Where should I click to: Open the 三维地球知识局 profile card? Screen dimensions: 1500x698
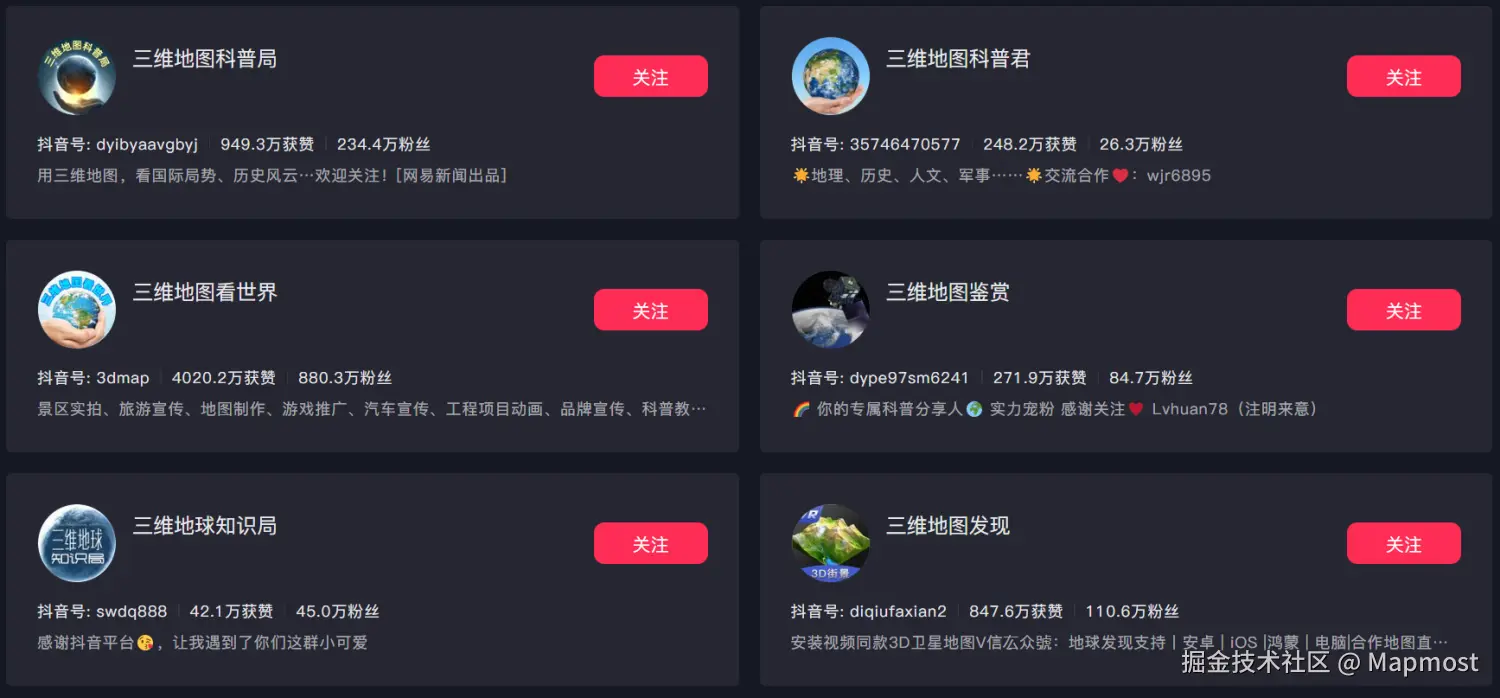[205, 526]
